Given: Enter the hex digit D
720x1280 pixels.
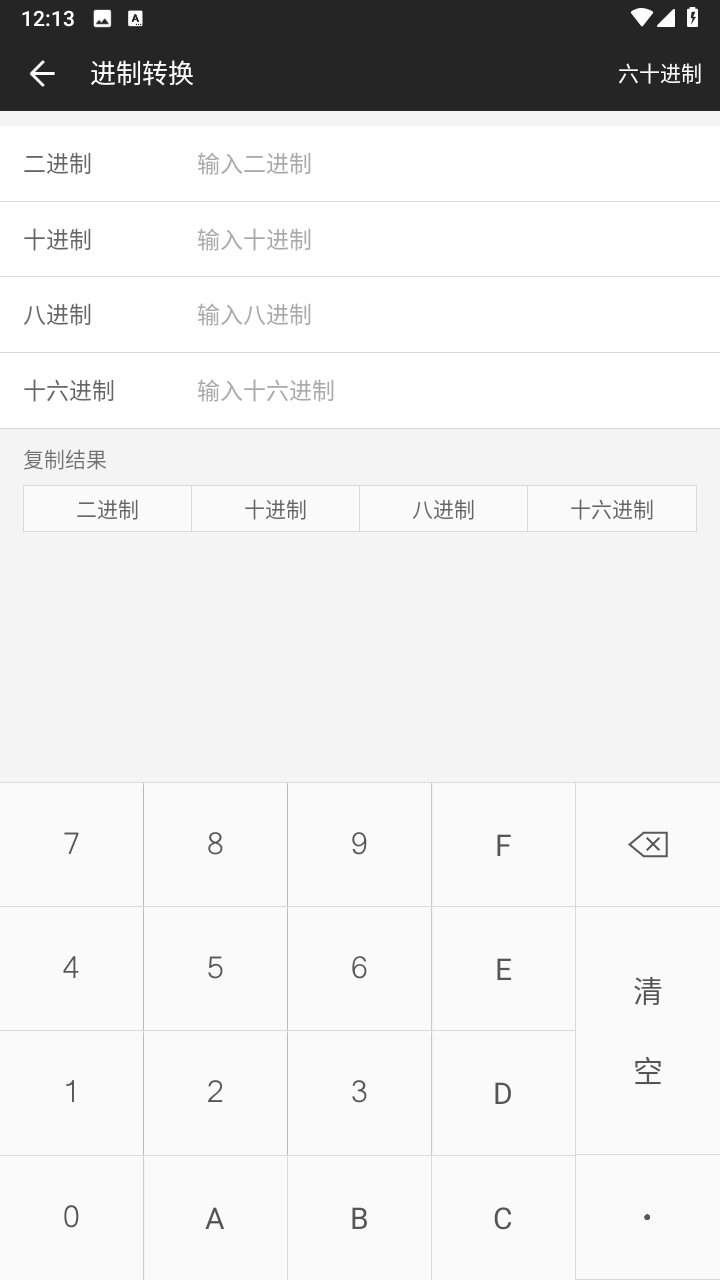Looking at the screenshot, I should [504, 1093].
